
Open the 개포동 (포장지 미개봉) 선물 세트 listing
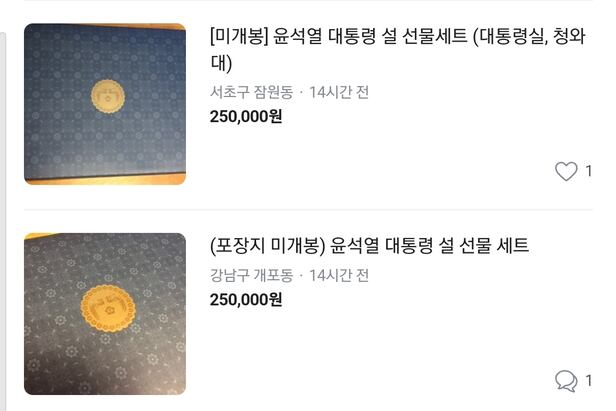369,246
